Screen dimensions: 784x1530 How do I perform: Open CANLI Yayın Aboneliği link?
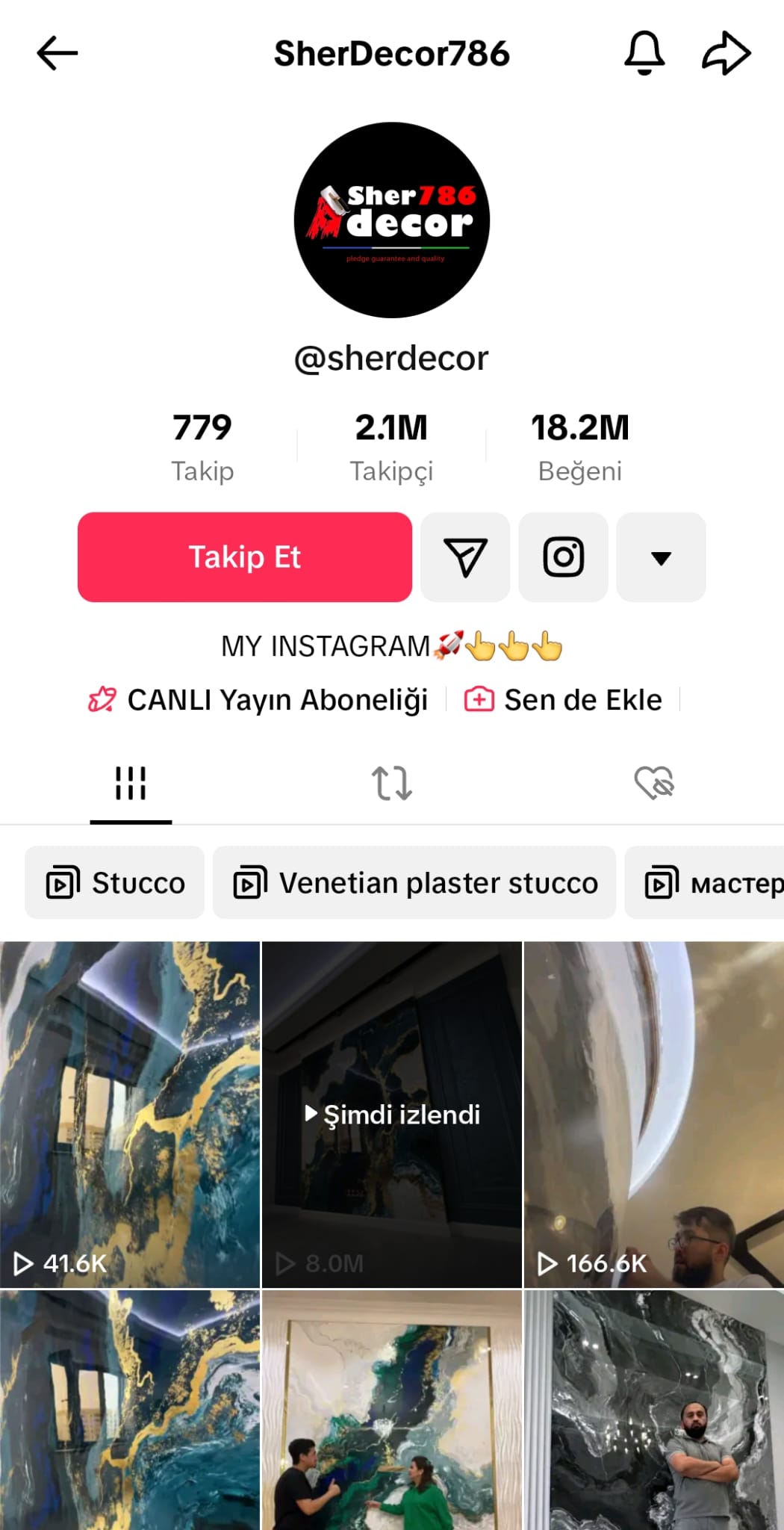click(x=258, y=700)
